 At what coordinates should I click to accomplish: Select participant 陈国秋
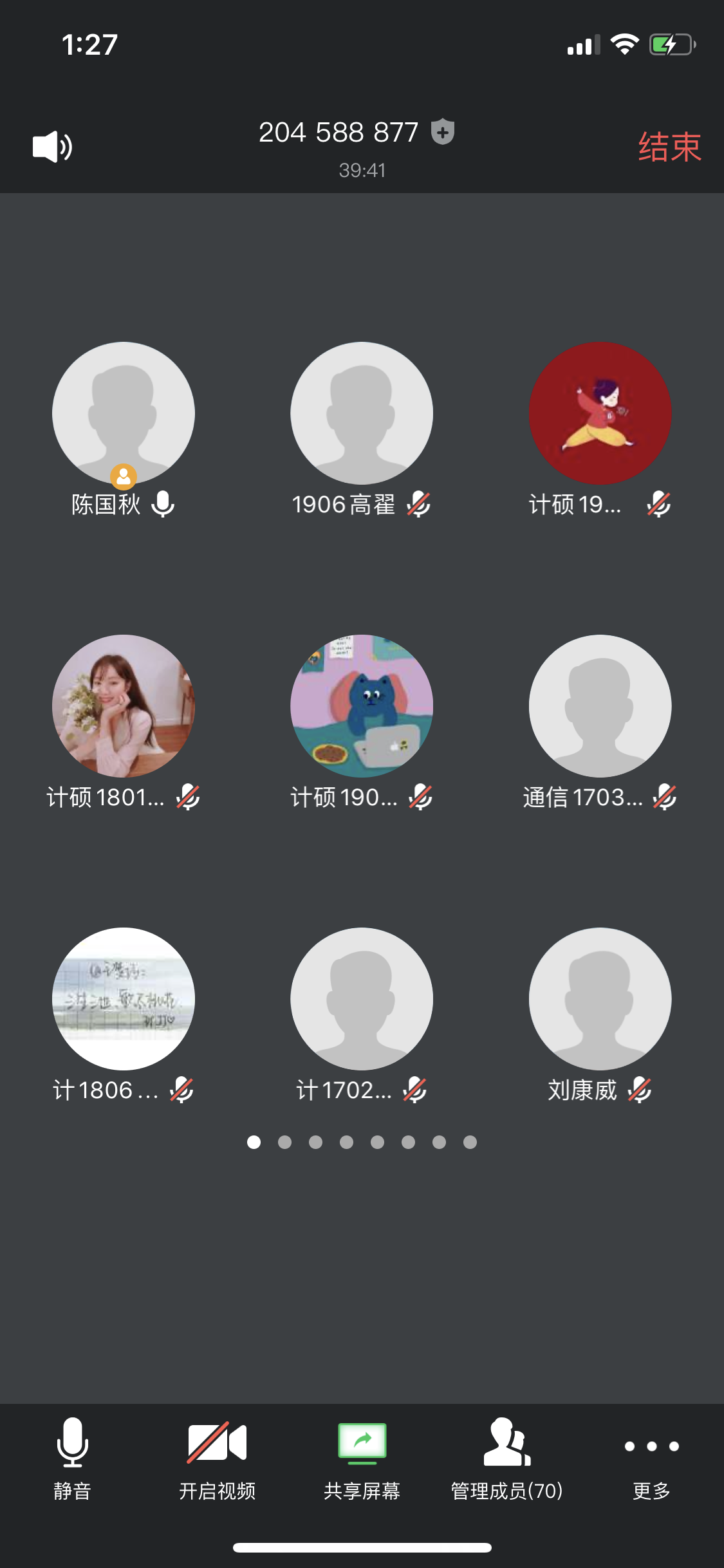click(123, 414)
